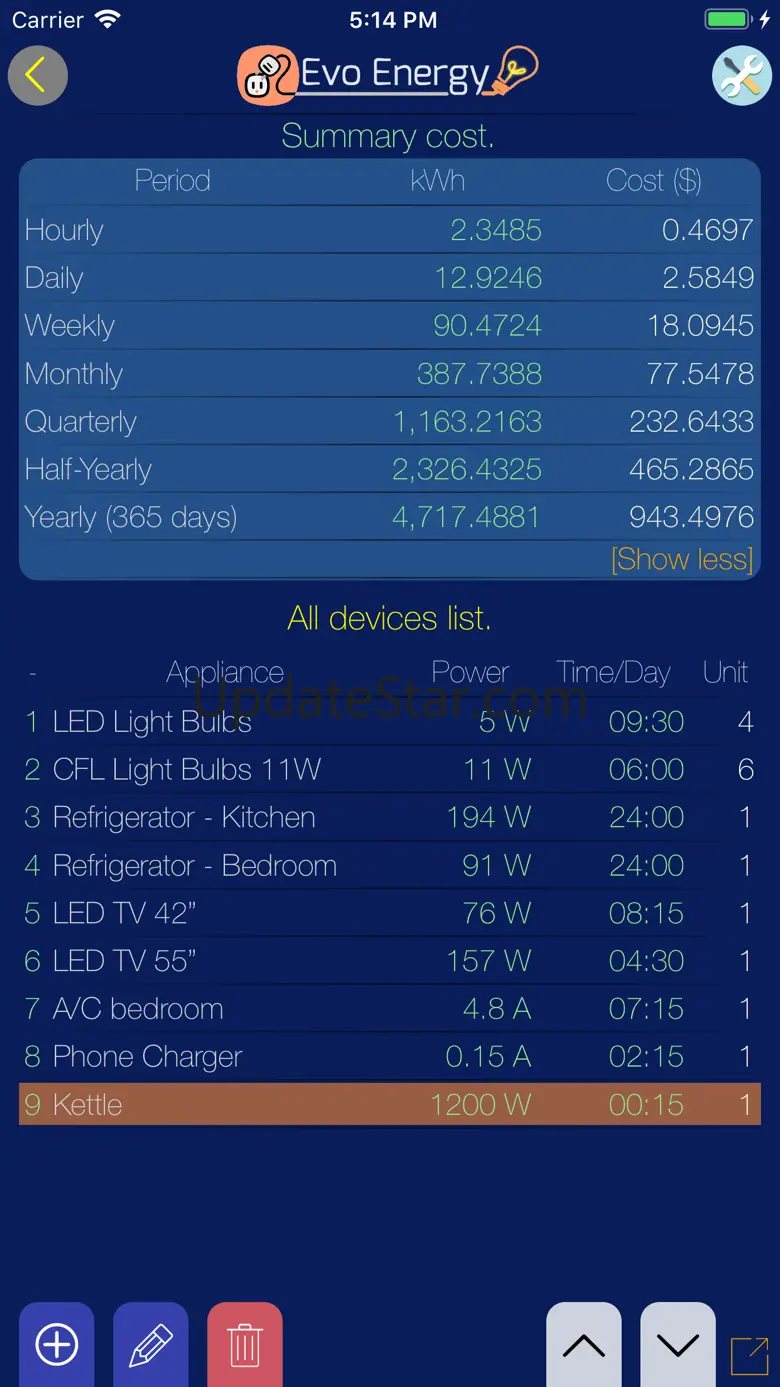Edit the selected device
Viewport: 780px width, 1387px height.
pos(151,1344)
